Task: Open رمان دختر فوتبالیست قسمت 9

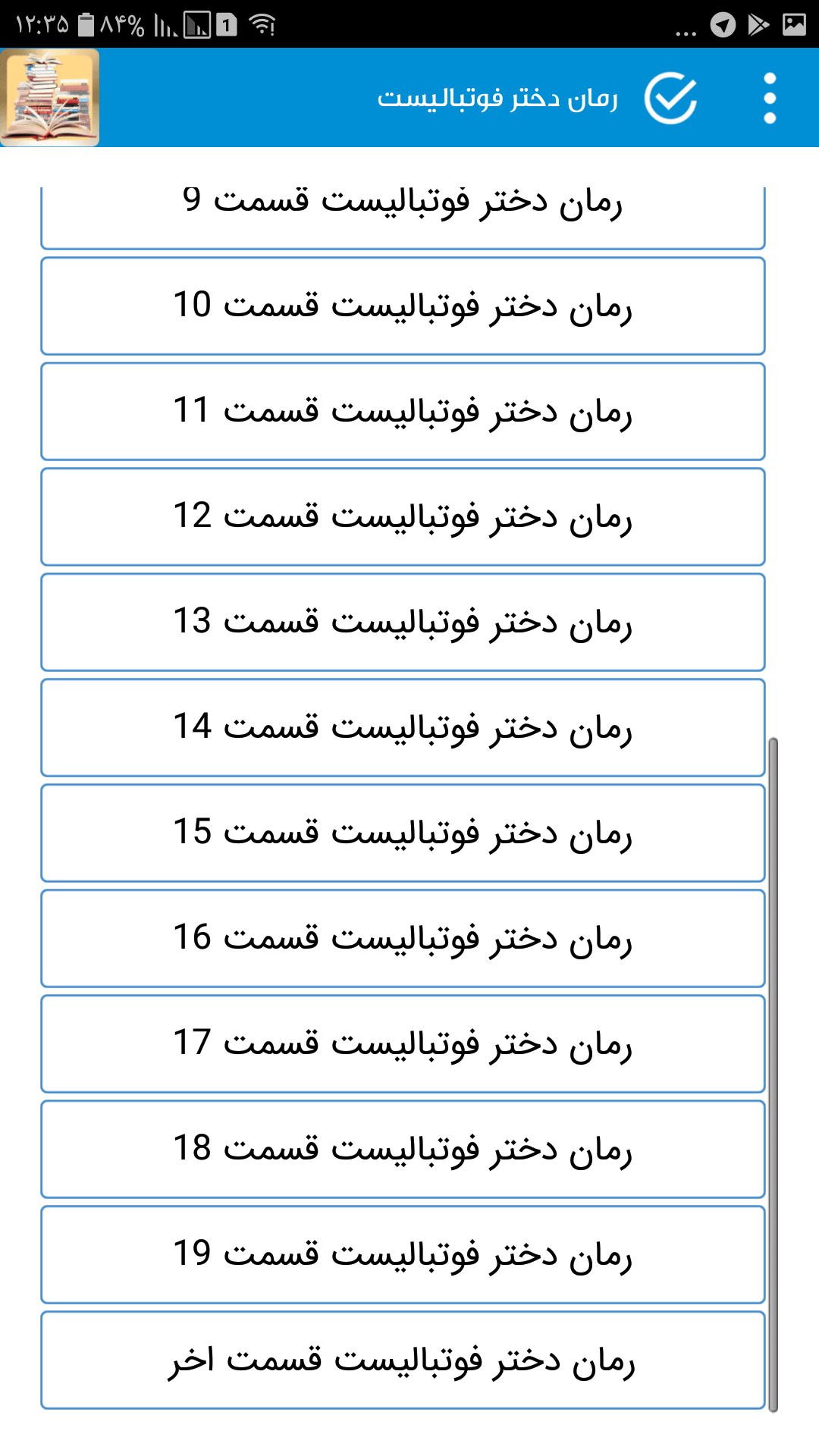Action: coord(403,218)
